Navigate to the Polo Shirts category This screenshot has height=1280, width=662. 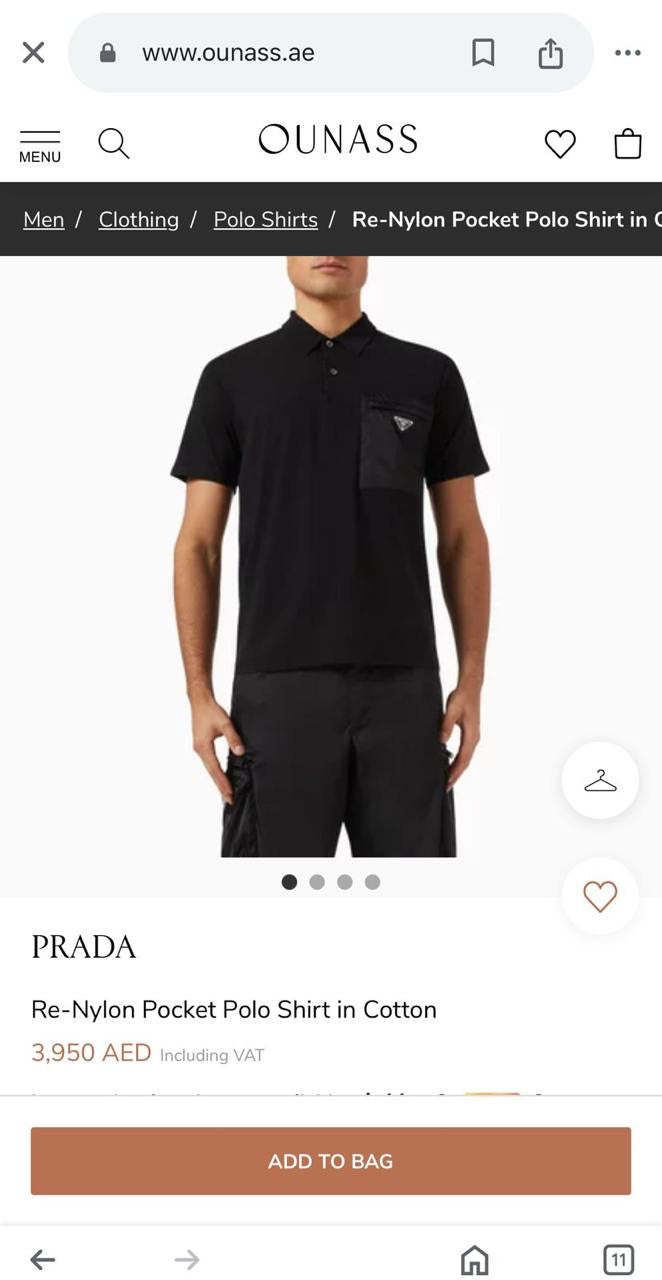(265, 219)
